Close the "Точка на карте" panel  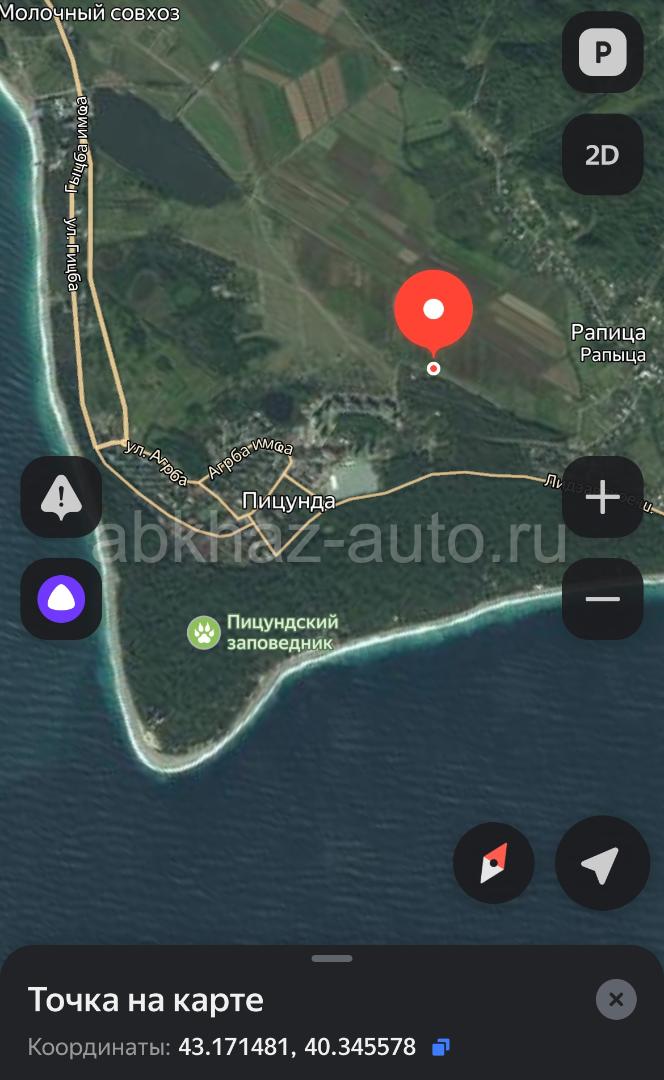click(x=616, y=999)
